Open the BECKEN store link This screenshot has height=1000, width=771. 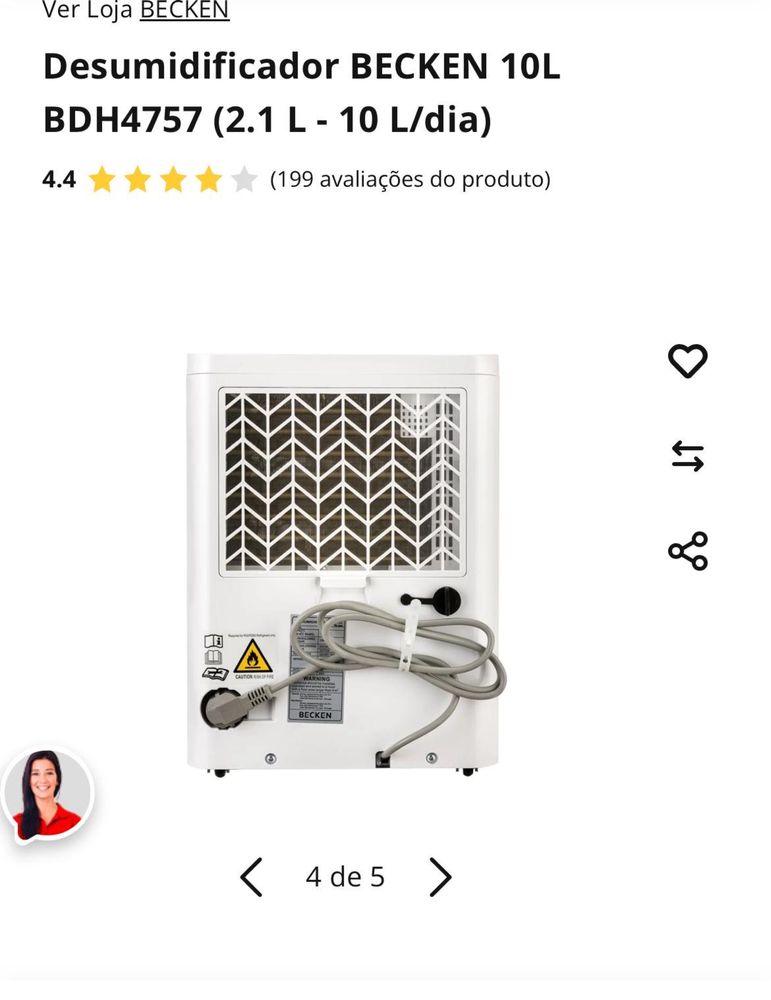click(x=184, y=11)
